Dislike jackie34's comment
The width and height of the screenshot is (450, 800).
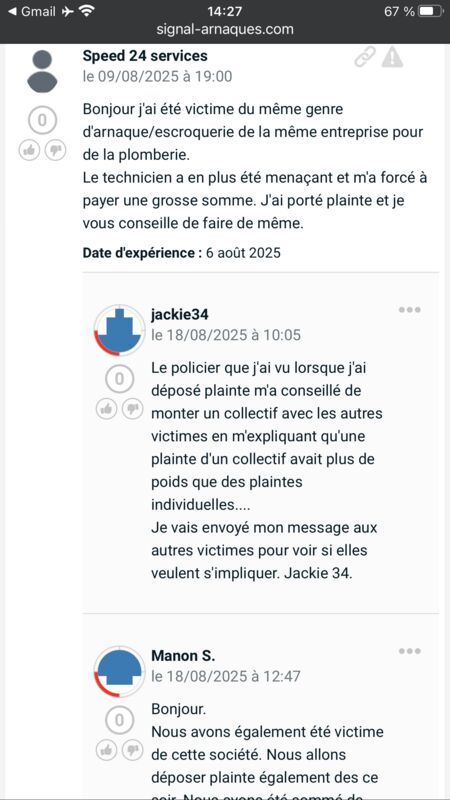pos(133,409)
